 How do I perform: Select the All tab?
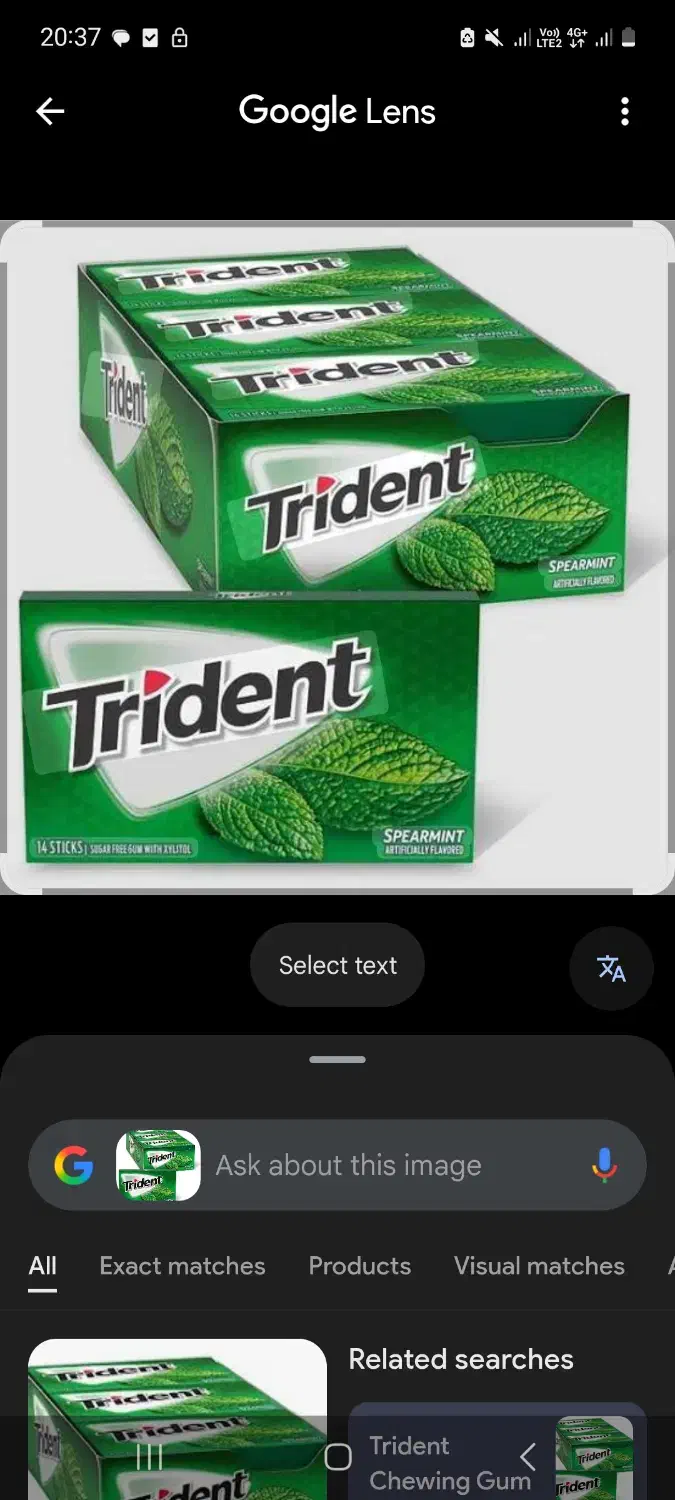point(42,1266)
